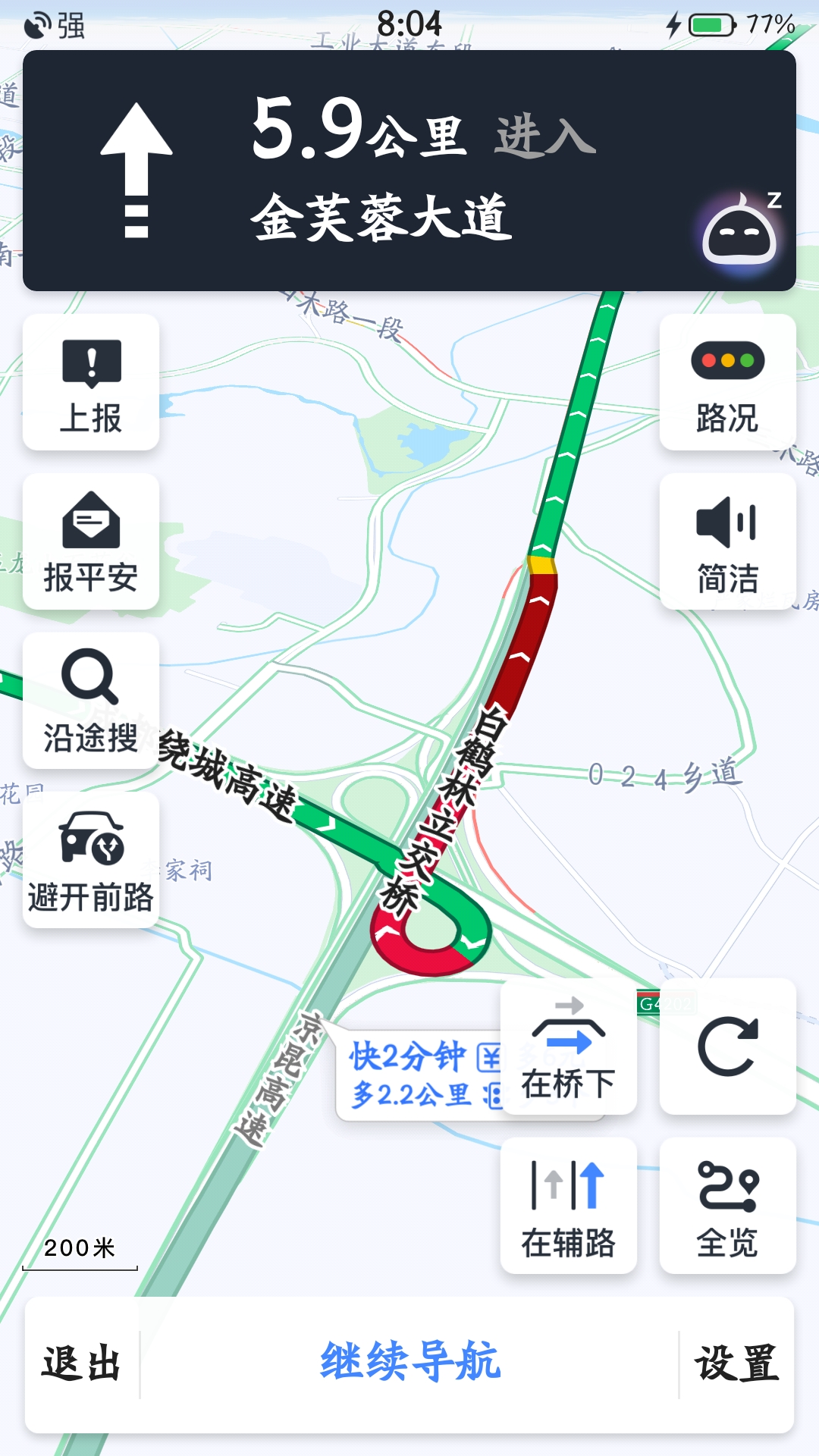This screenshot has height=1456, width=819.
Task: Select 在辅路 side road option
Action: [568, 1206]
